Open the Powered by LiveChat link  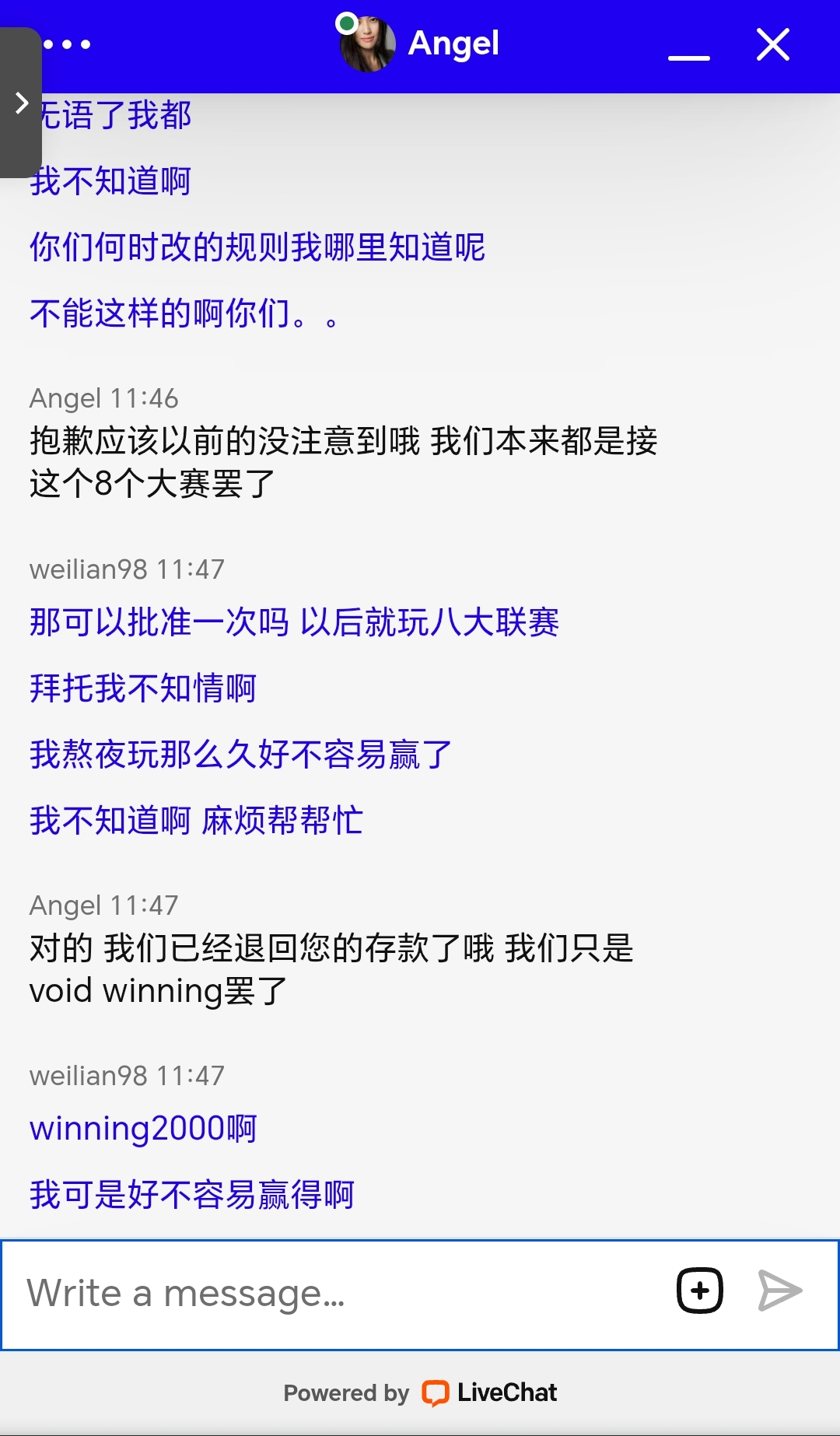[420, 1392]
